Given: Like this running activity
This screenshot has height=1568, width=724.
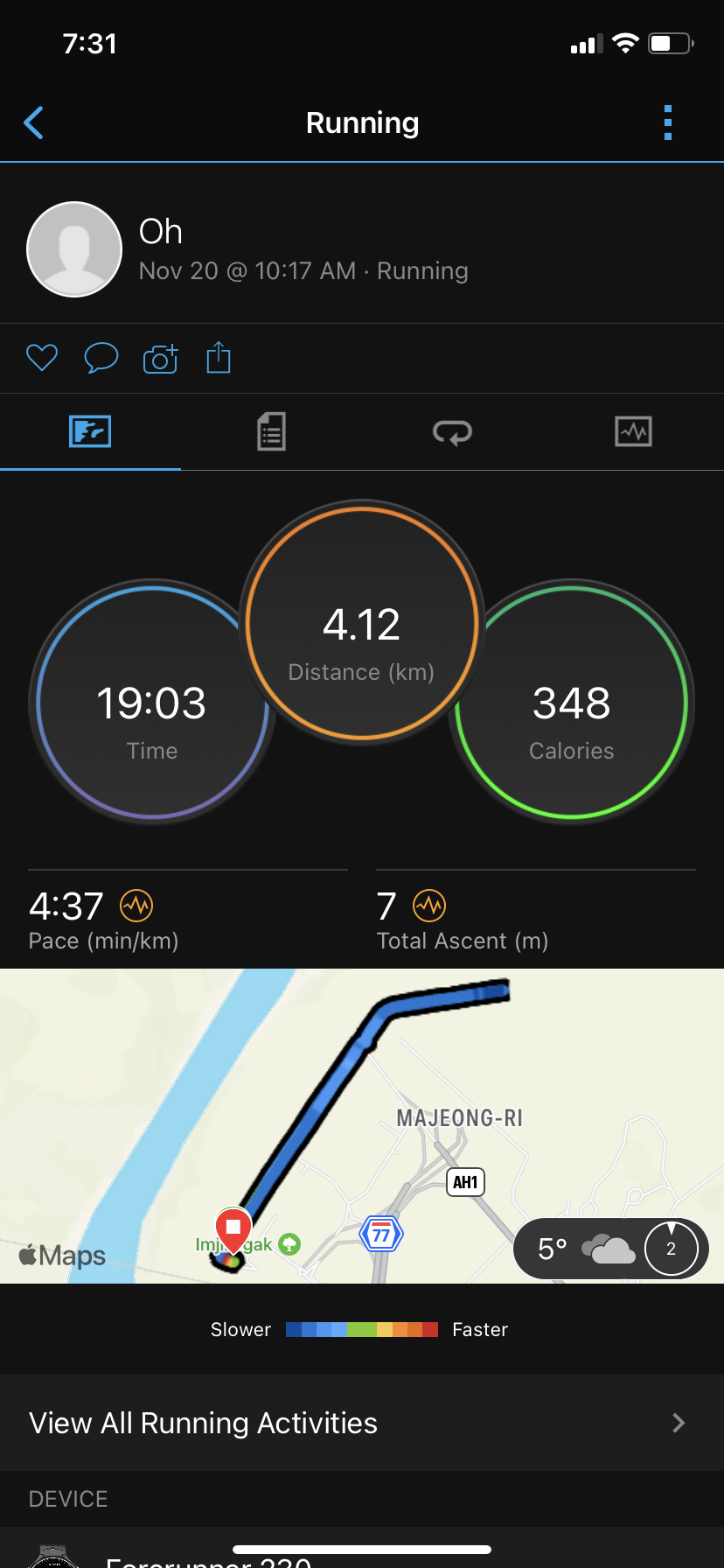Looking at the screenshot, I should (42, 358).
